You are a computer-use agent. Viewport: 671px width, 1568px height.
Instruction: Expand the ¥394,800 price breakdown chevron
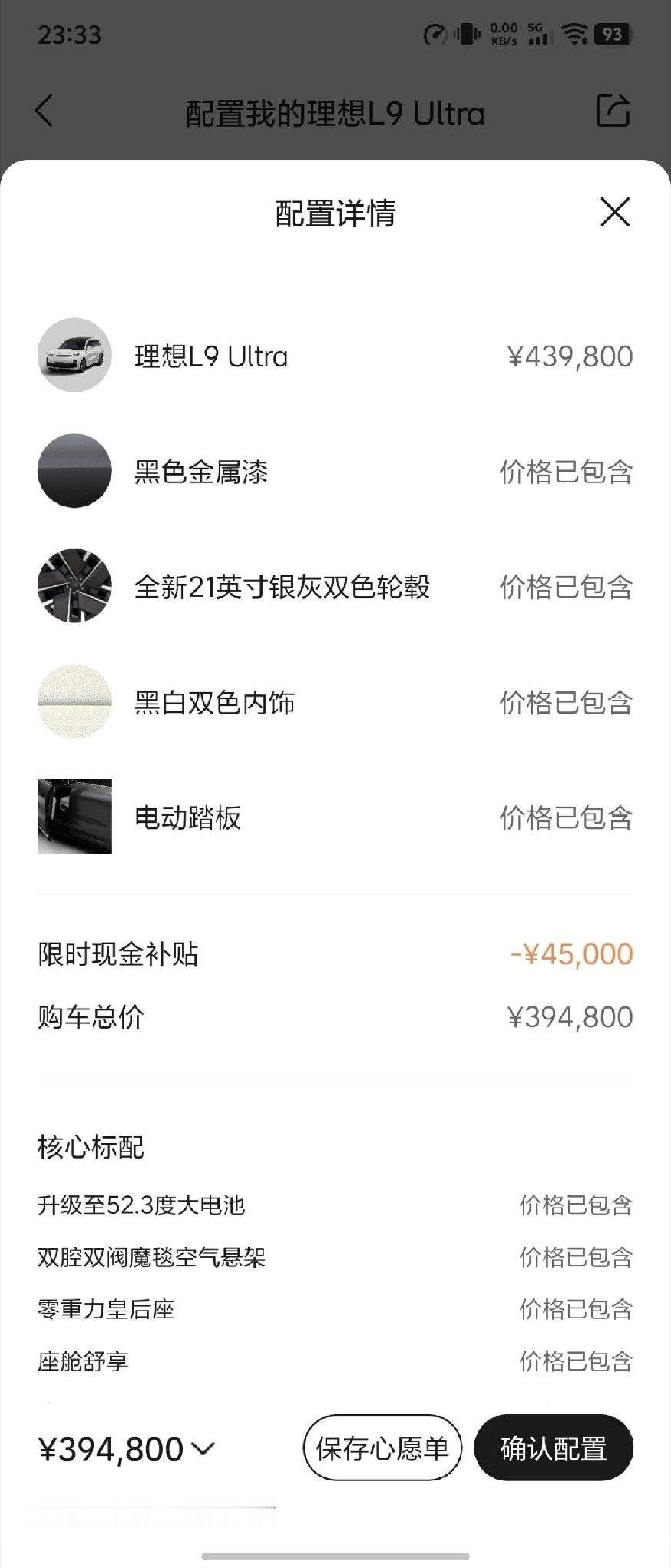point(203,1449)
